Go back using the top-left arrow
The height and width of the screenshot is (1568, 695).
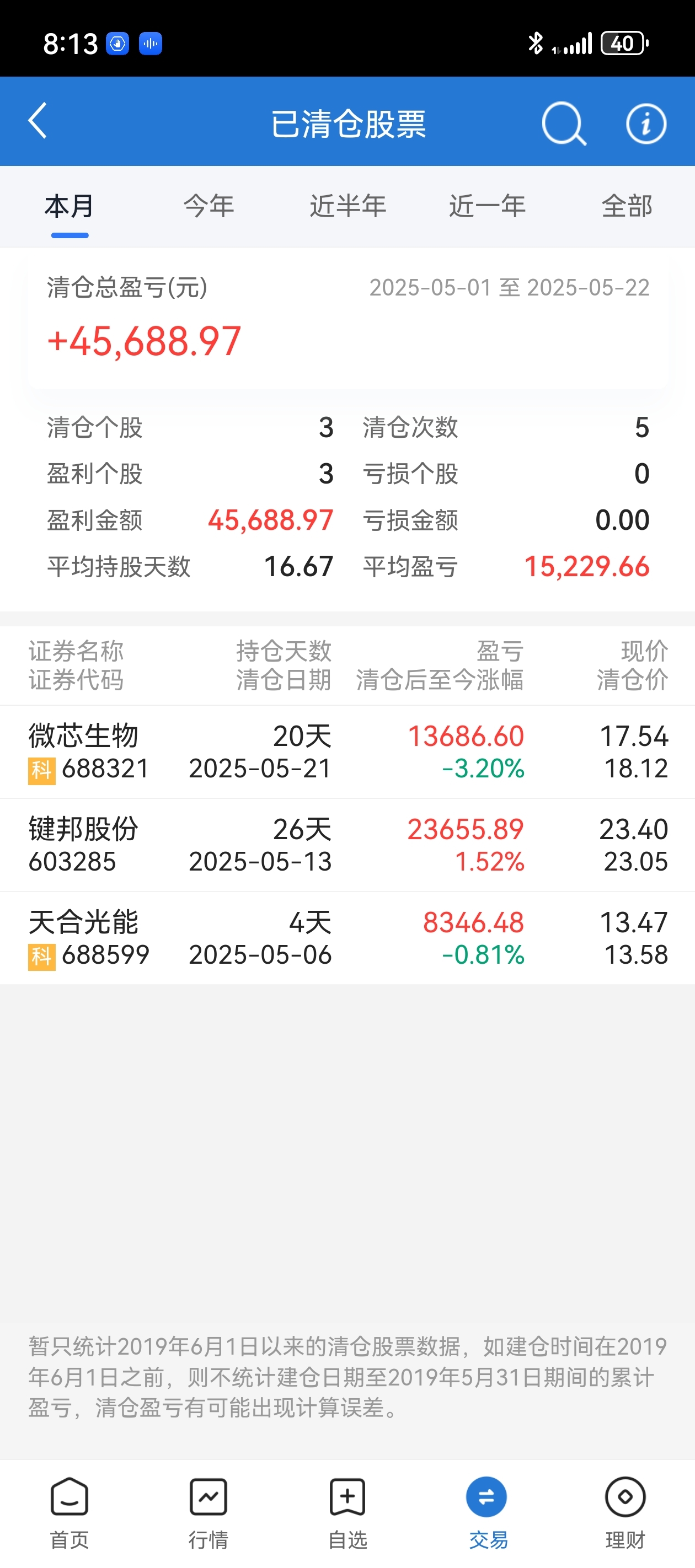click(38, 121)
